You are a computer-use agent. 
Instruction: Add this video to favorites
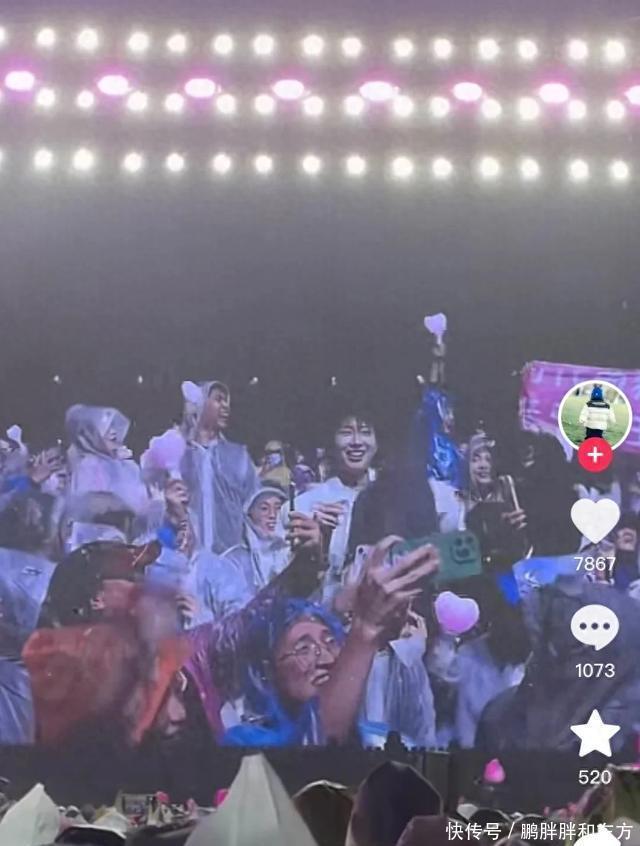click(595, 734)
